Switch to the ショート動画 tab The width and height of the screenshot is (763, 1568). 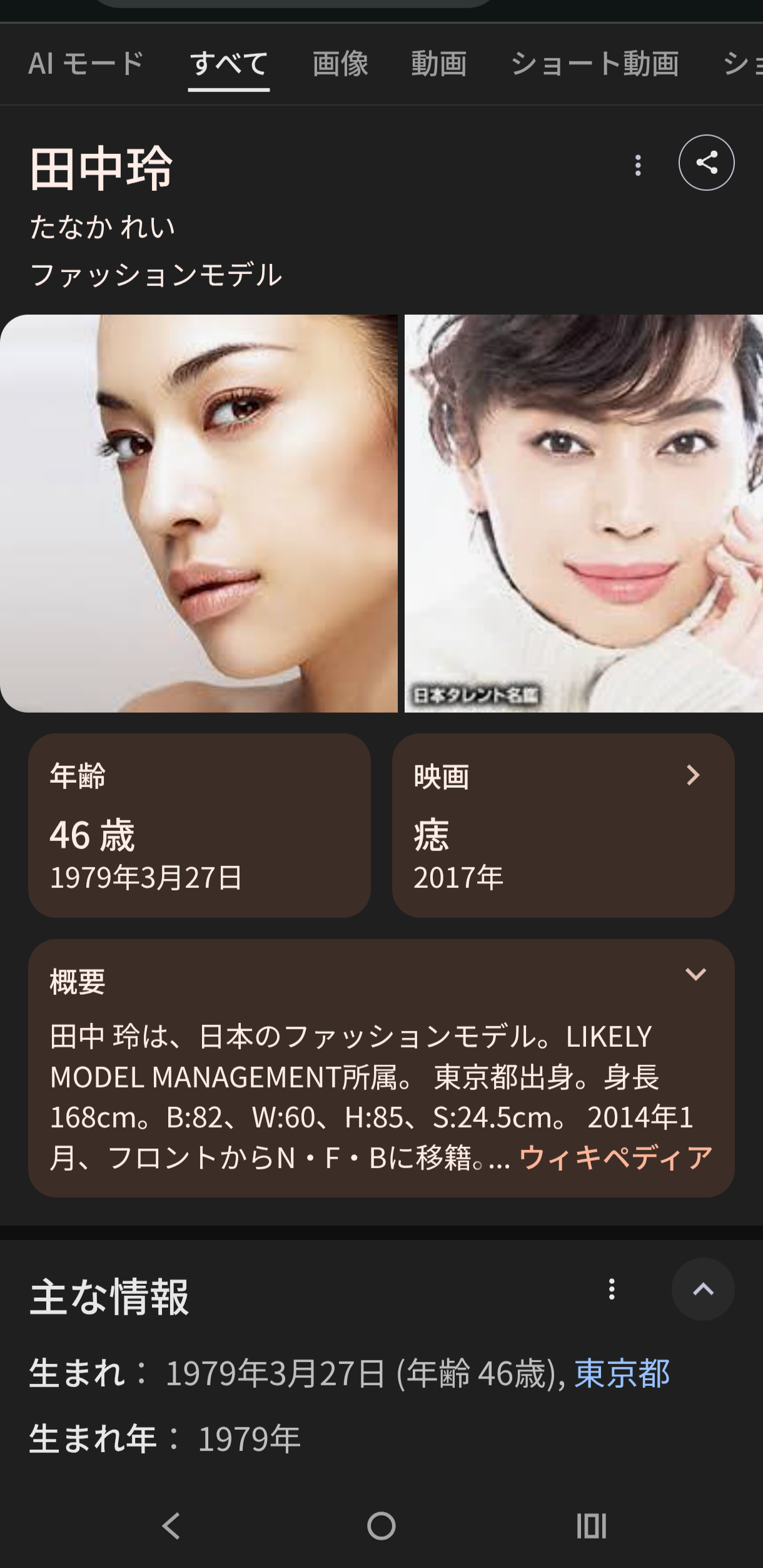(x=594, y=64)
